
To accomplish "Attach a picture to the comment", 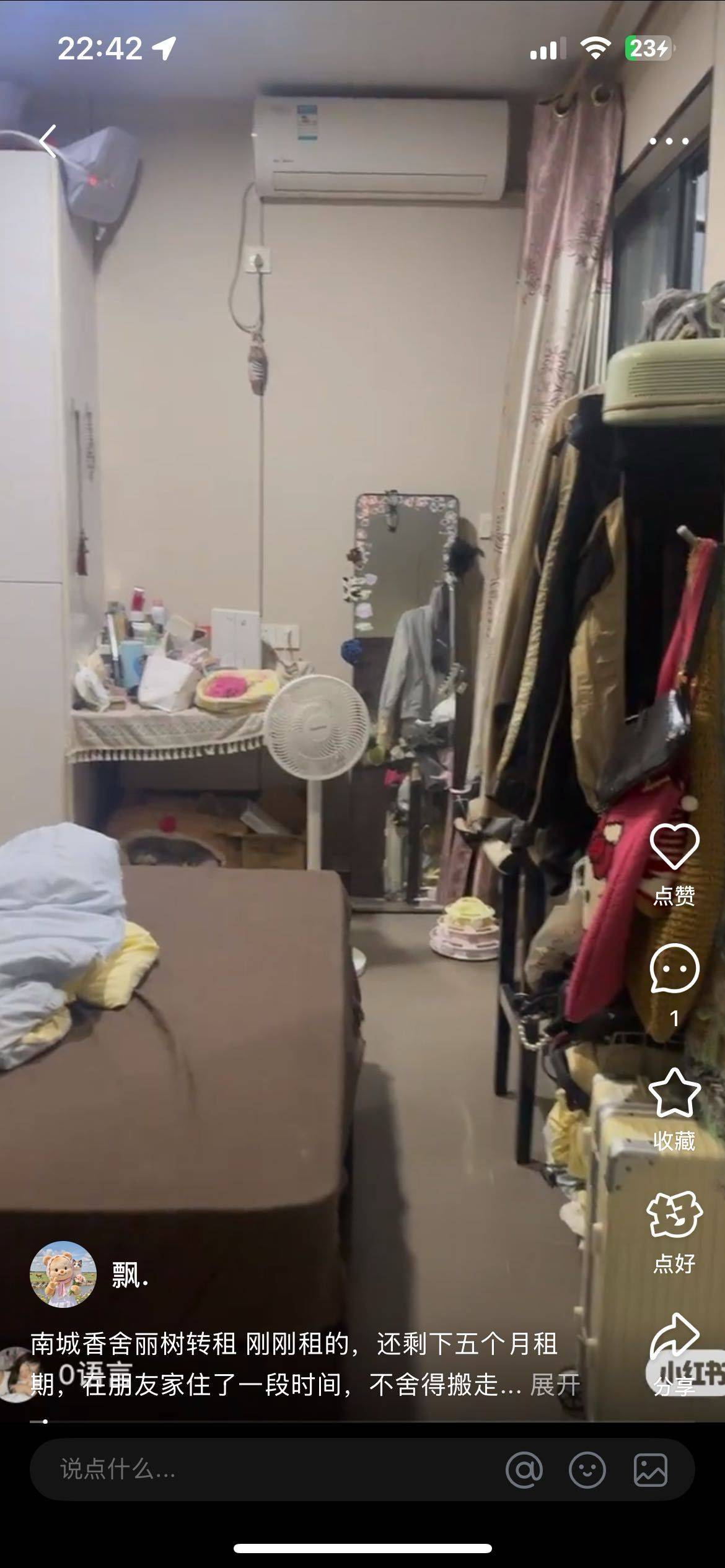I will click(650, 1469).
